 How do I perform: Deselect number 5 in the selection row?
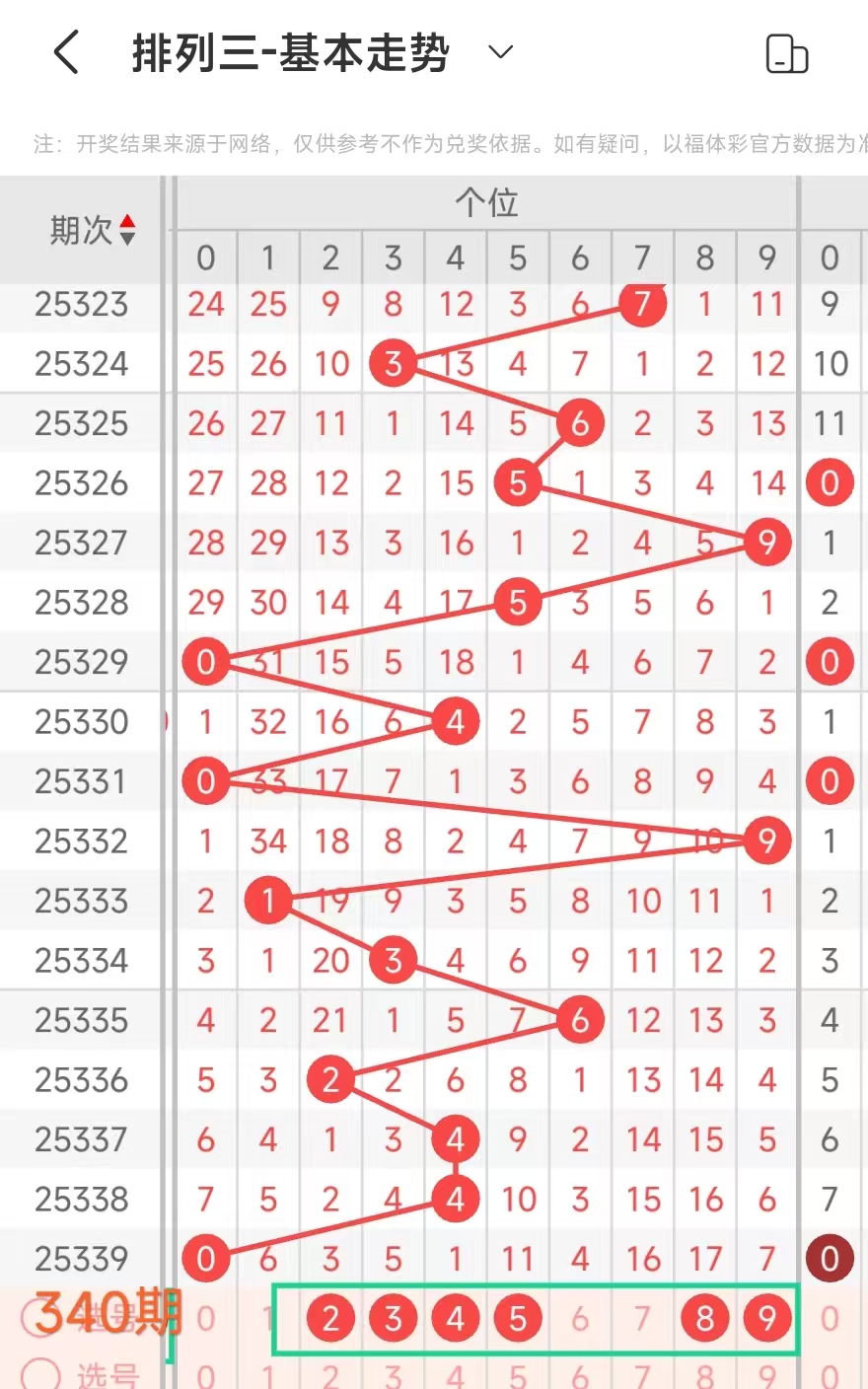(517, 1318)
